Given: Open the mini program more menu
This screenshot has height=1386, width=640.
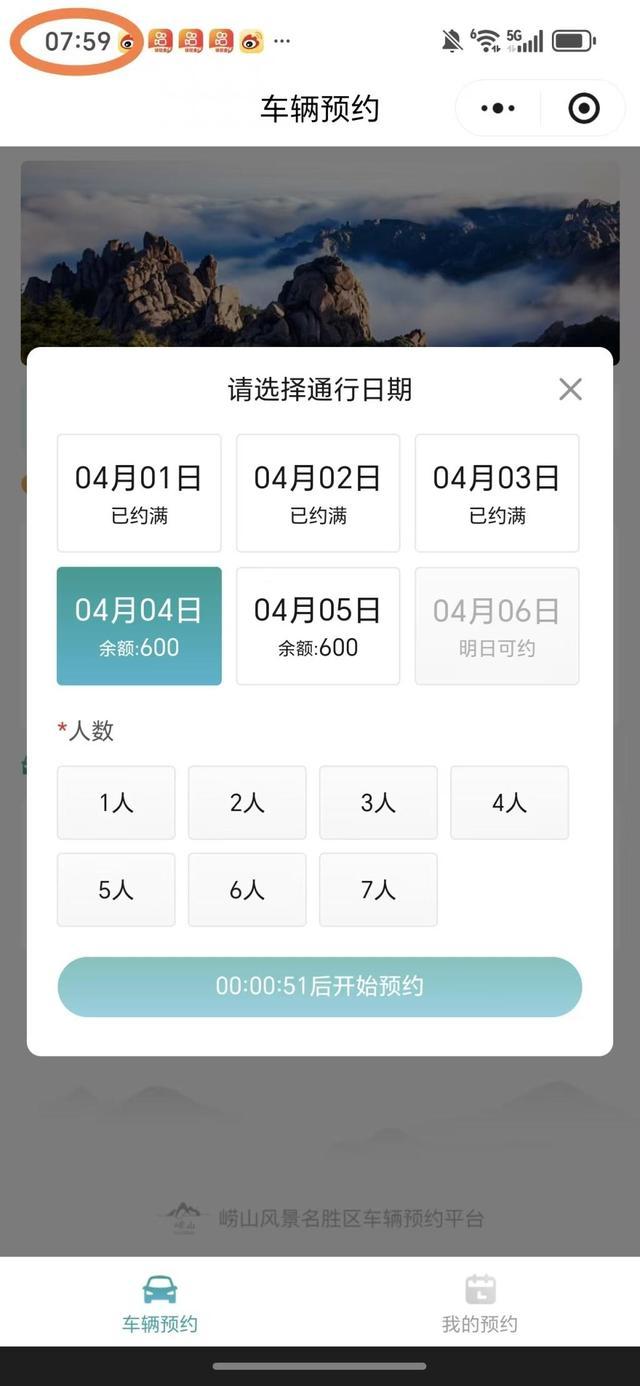Looking at the screenshot, I should 498,108.
